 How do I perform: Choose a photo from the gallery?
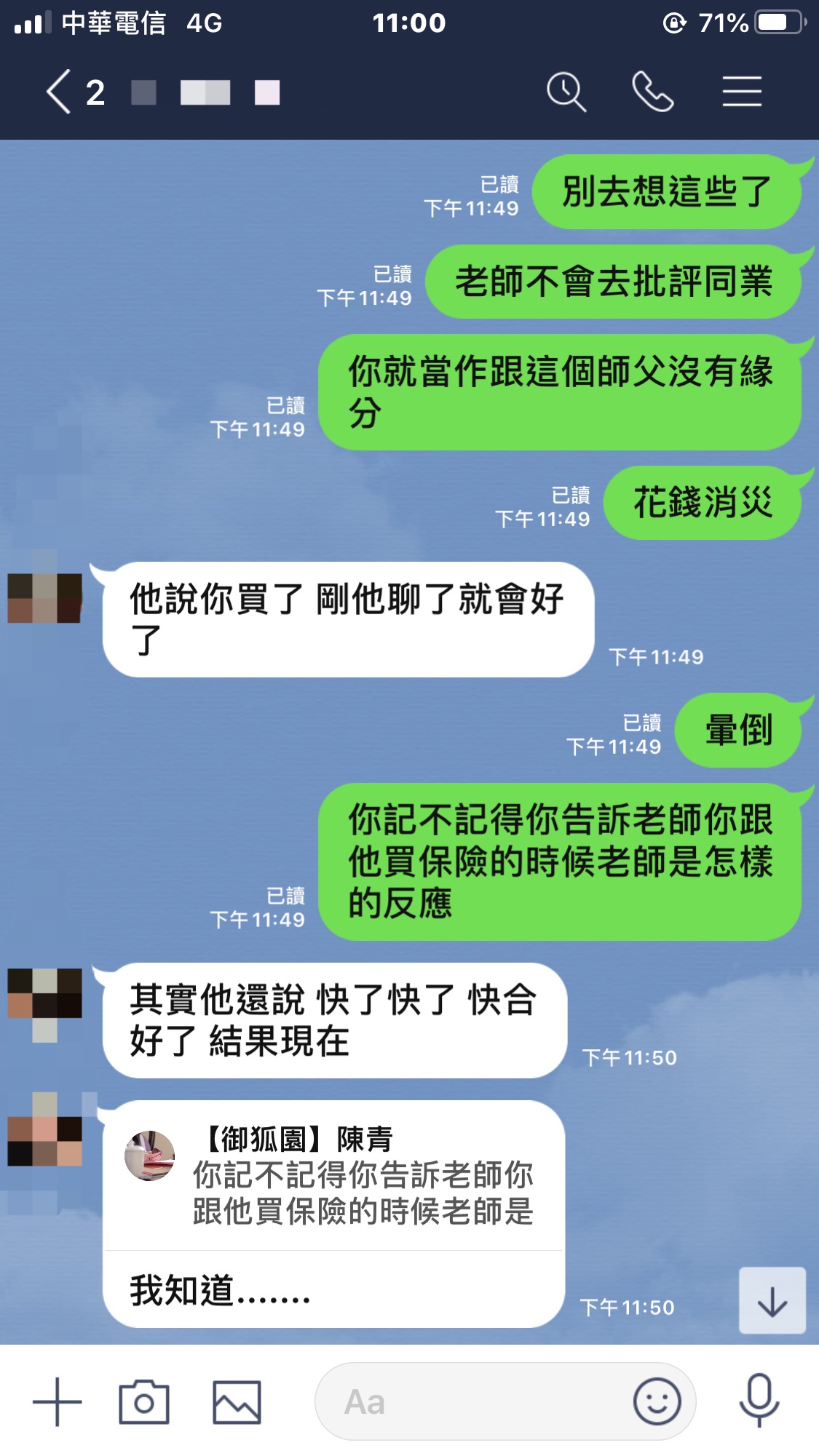tap(237, 1401)
